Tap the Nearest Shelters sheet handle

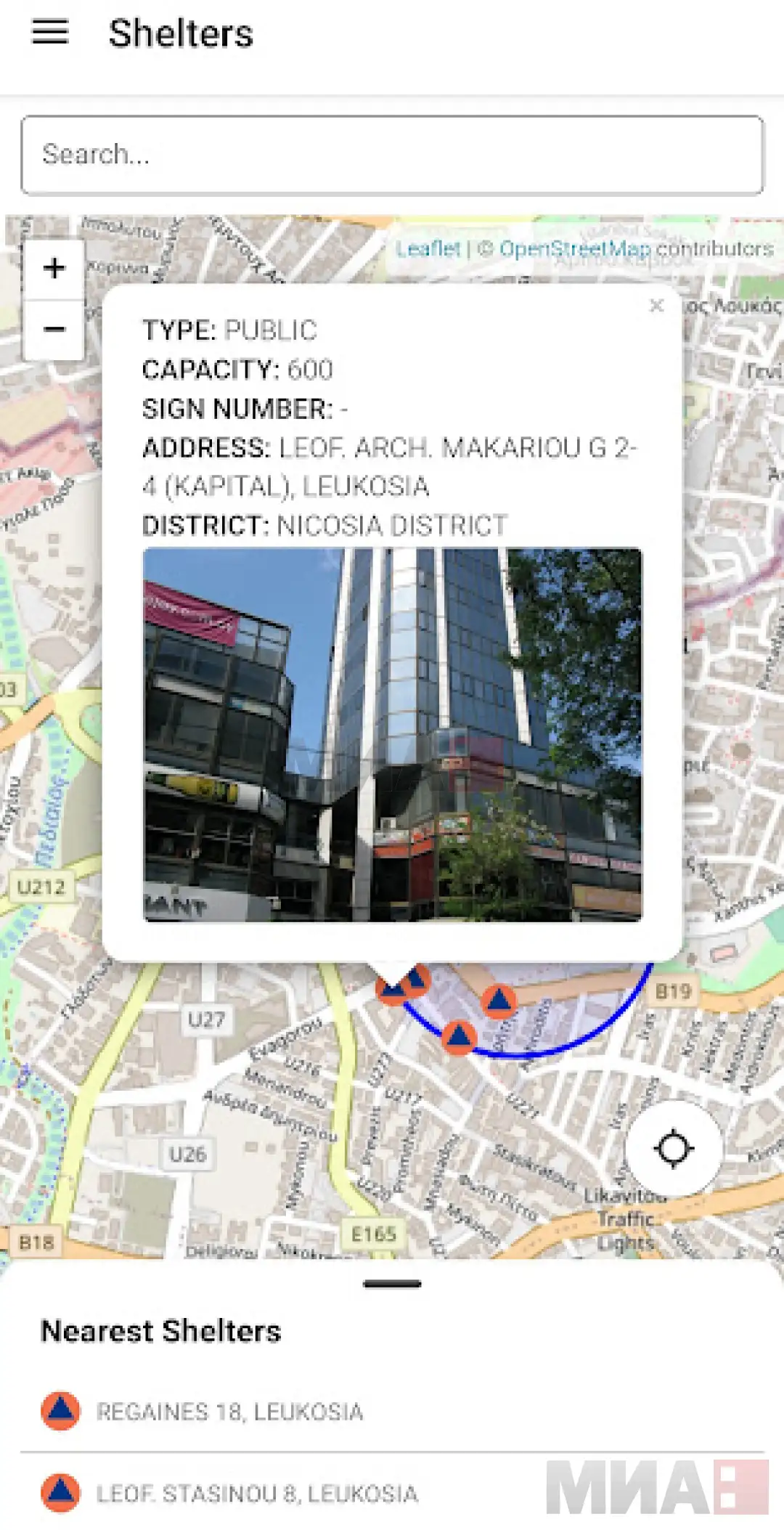tap(392, 1284)
